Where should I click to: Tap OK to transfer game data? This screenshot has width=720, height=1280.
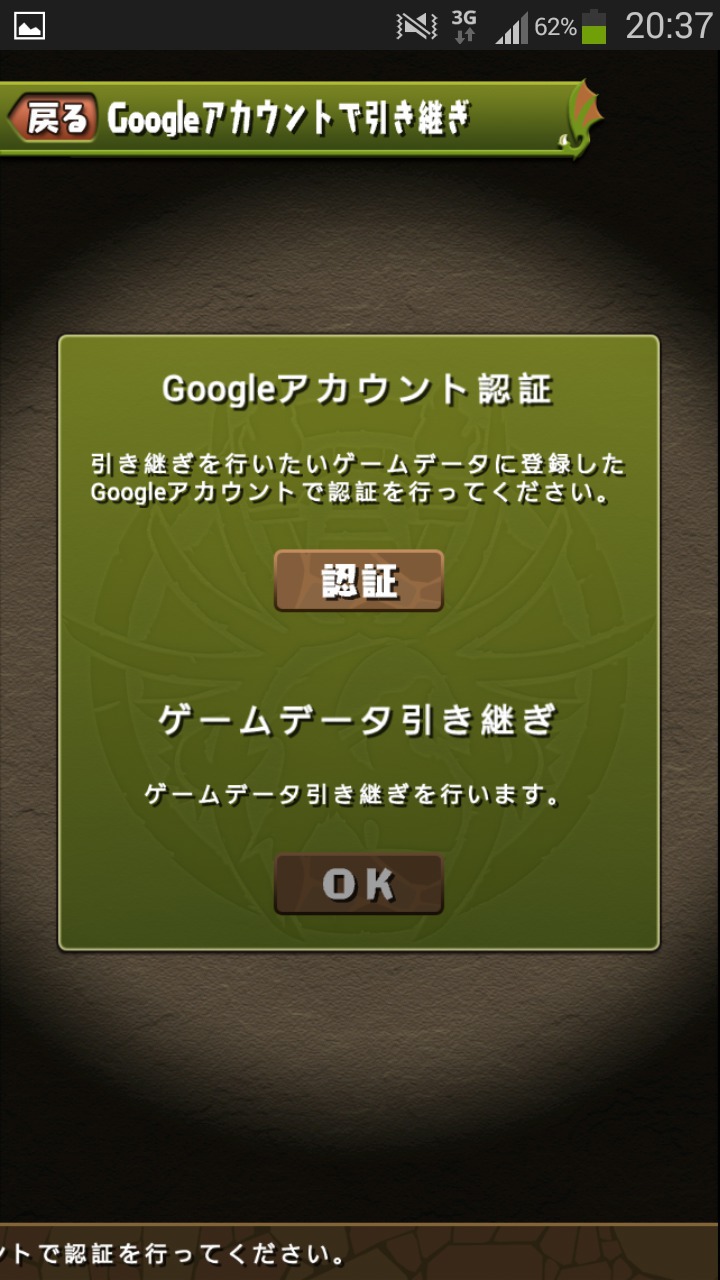click(x=359, y=884)
